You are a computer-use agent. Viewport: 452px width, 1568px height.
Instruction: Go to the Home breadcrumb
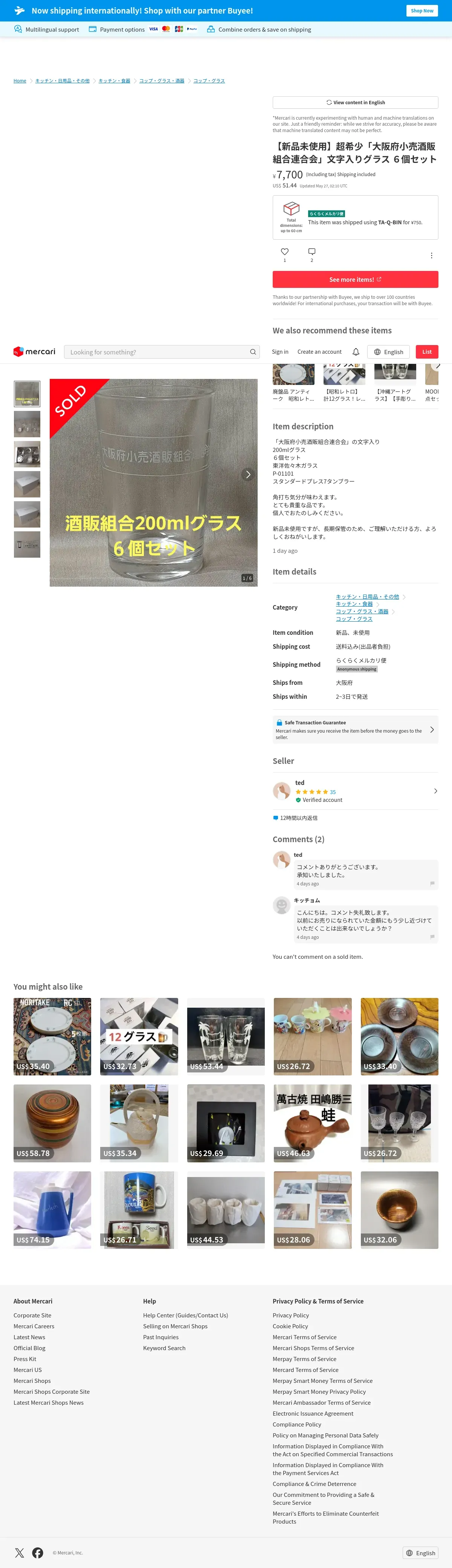click(20, 81)
